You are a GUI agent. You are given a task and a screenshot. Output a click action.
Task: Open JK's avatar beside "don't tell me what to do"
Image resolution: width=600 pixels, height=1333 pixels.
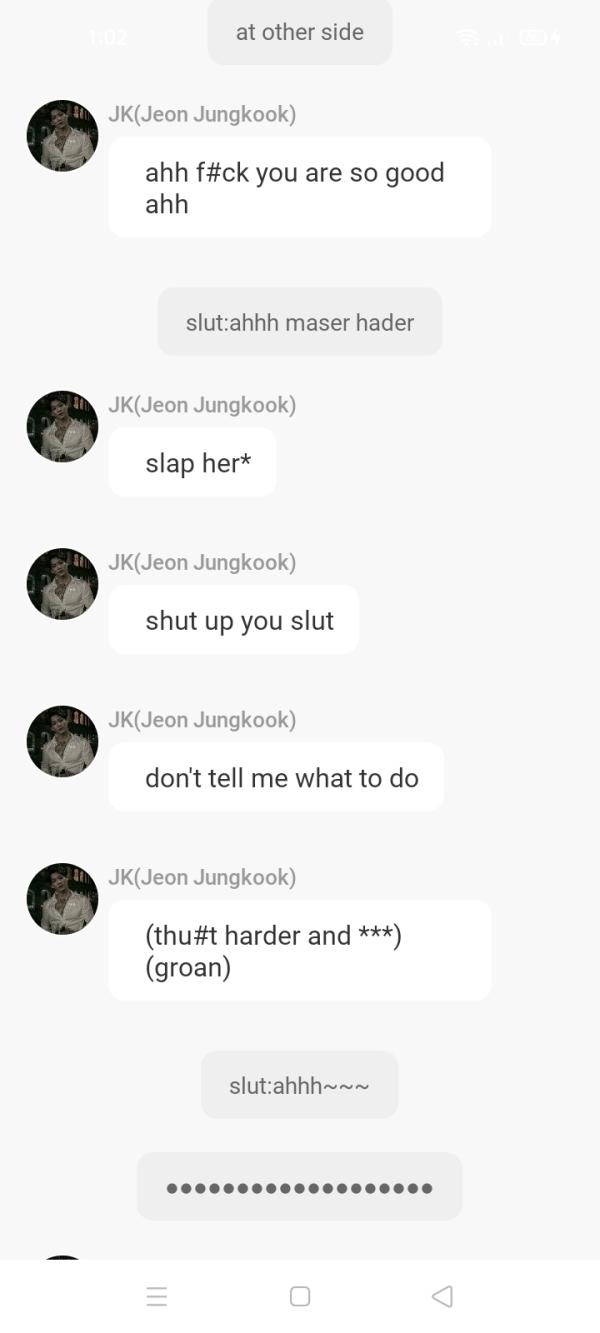pyautogui.click(x=62, y=741)
